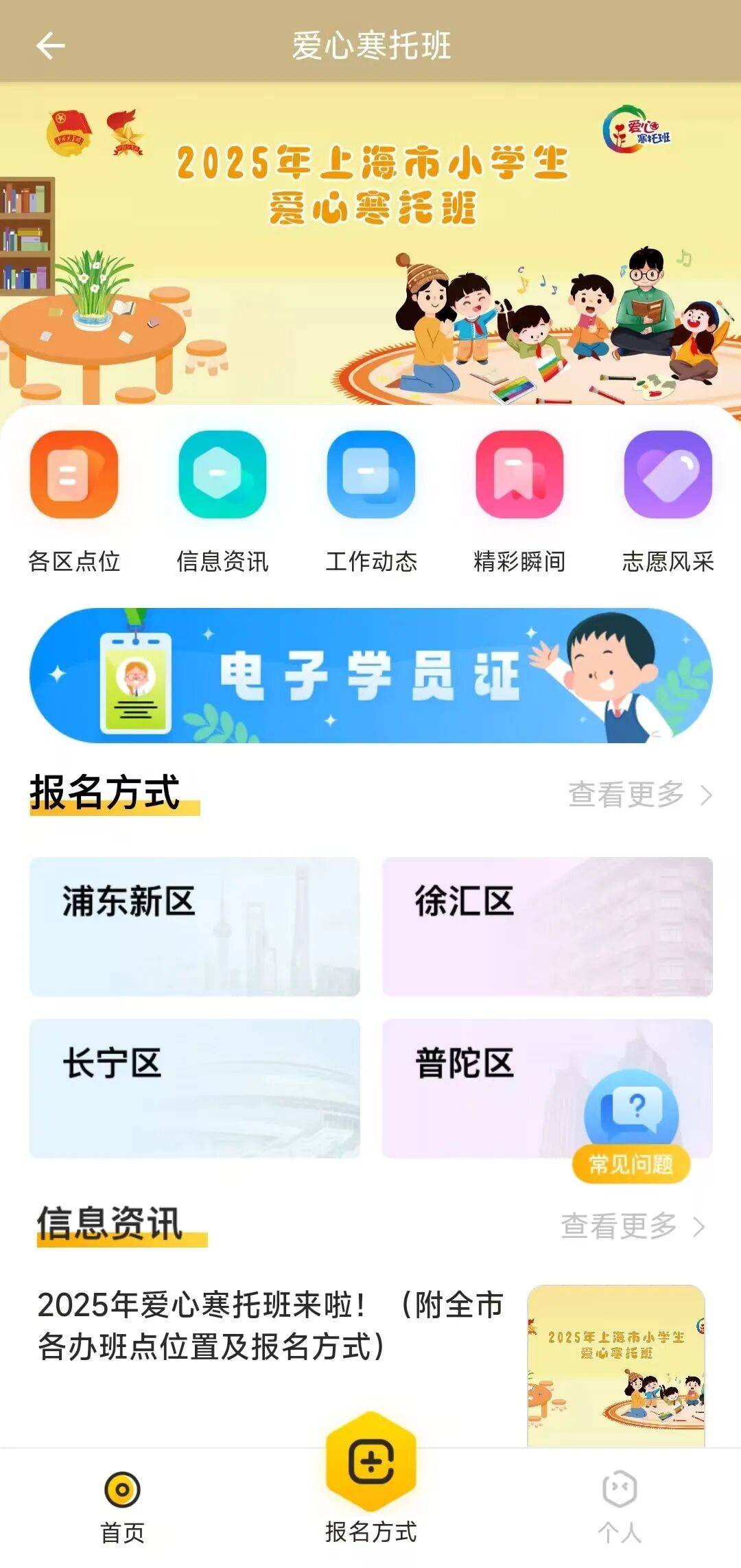Select 徐汇区 district card
This screenshot has height=1568, width=741.
click(547, 926)
